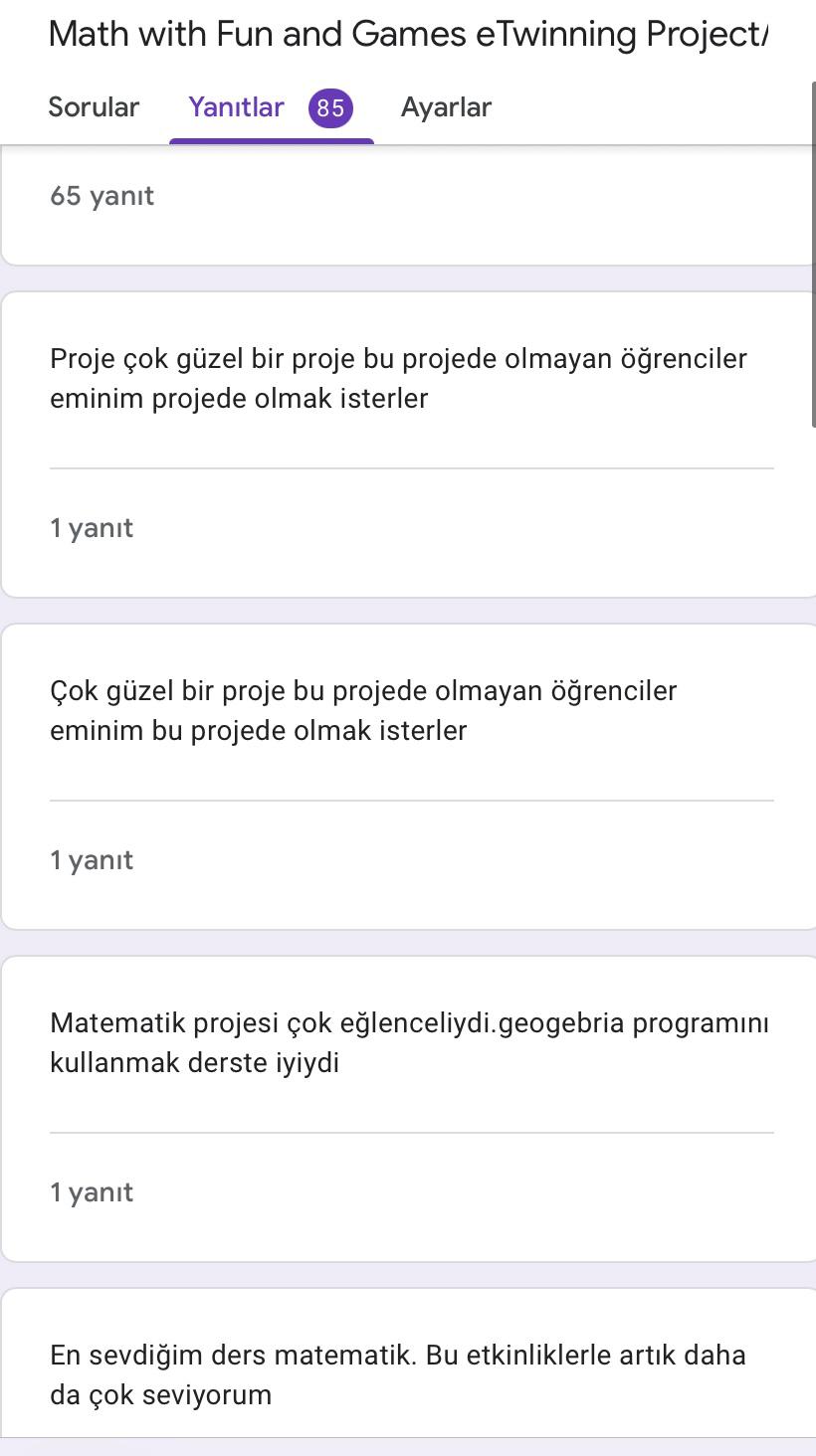
Task: Select the active Yanıtlar tab
Action: [235, 107]
